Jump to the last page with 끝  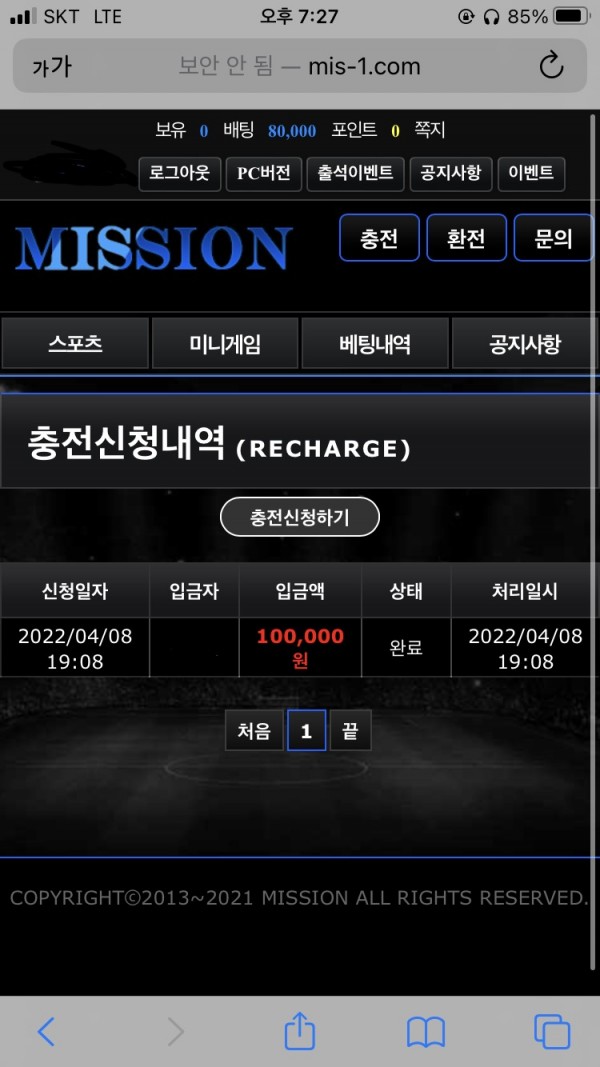(x=350, y=731)
